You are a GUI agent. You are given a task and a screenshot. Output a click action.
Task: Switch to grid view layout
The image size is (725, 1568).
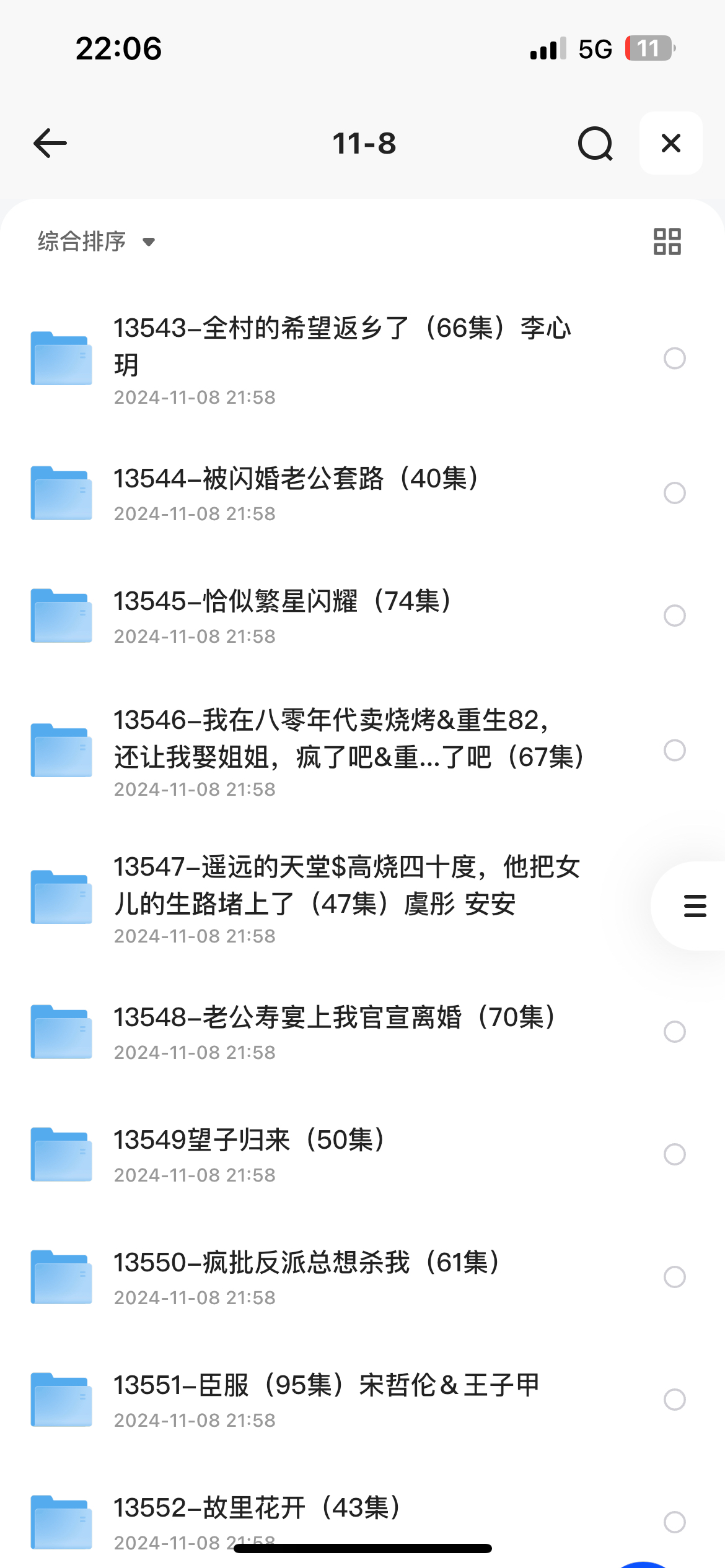pos(667,242)
